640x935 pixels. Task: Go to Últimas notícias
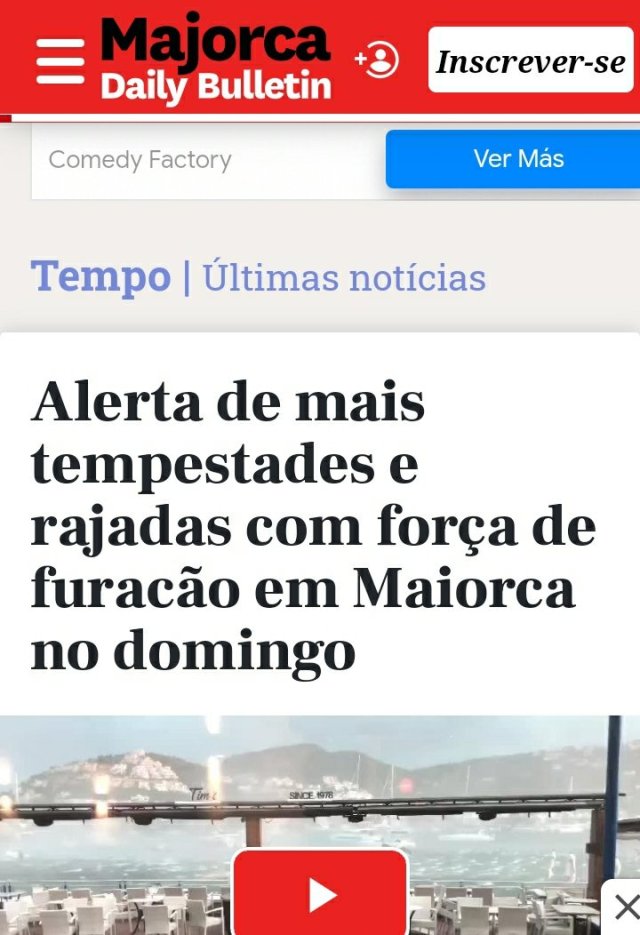pyautogui.click(x=344, y=278)
